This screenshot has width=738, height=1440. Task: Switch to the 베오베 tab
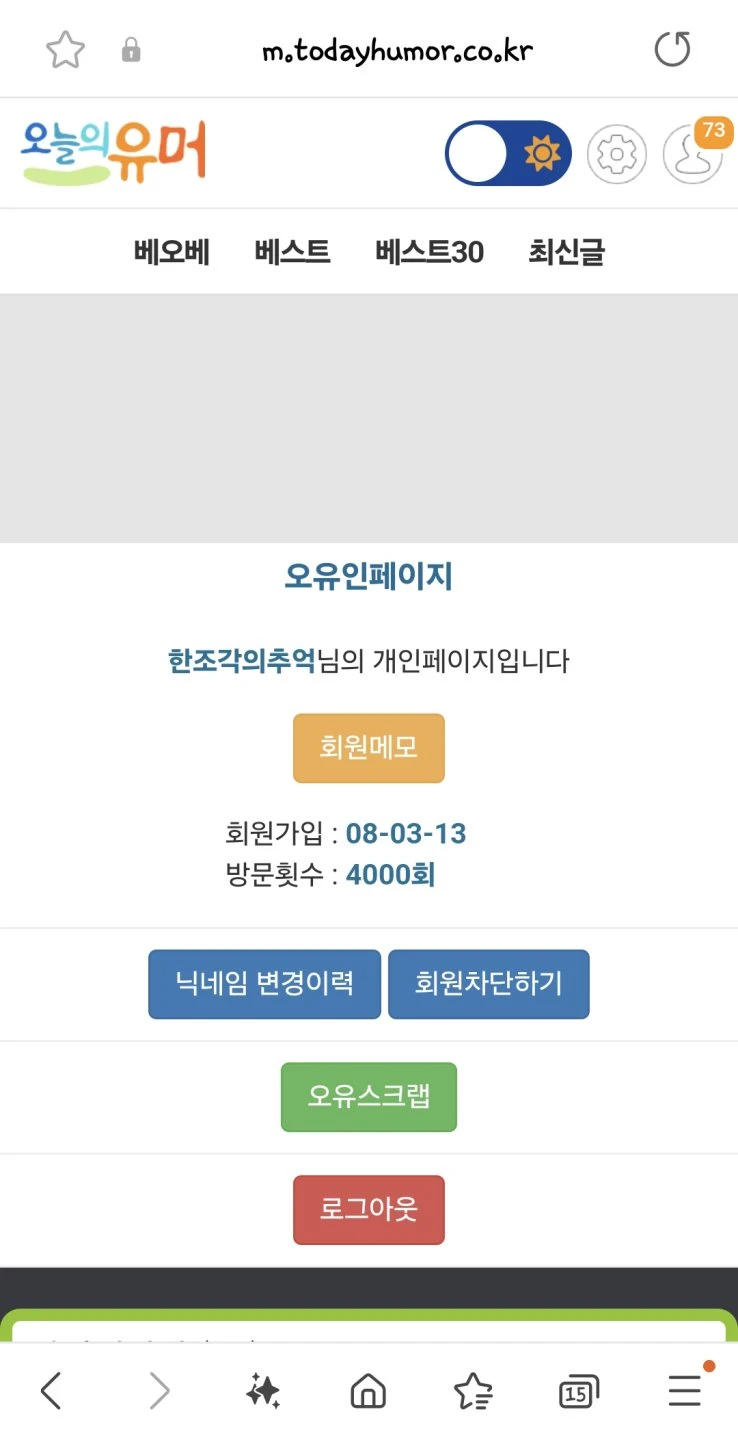coord(172,252)
